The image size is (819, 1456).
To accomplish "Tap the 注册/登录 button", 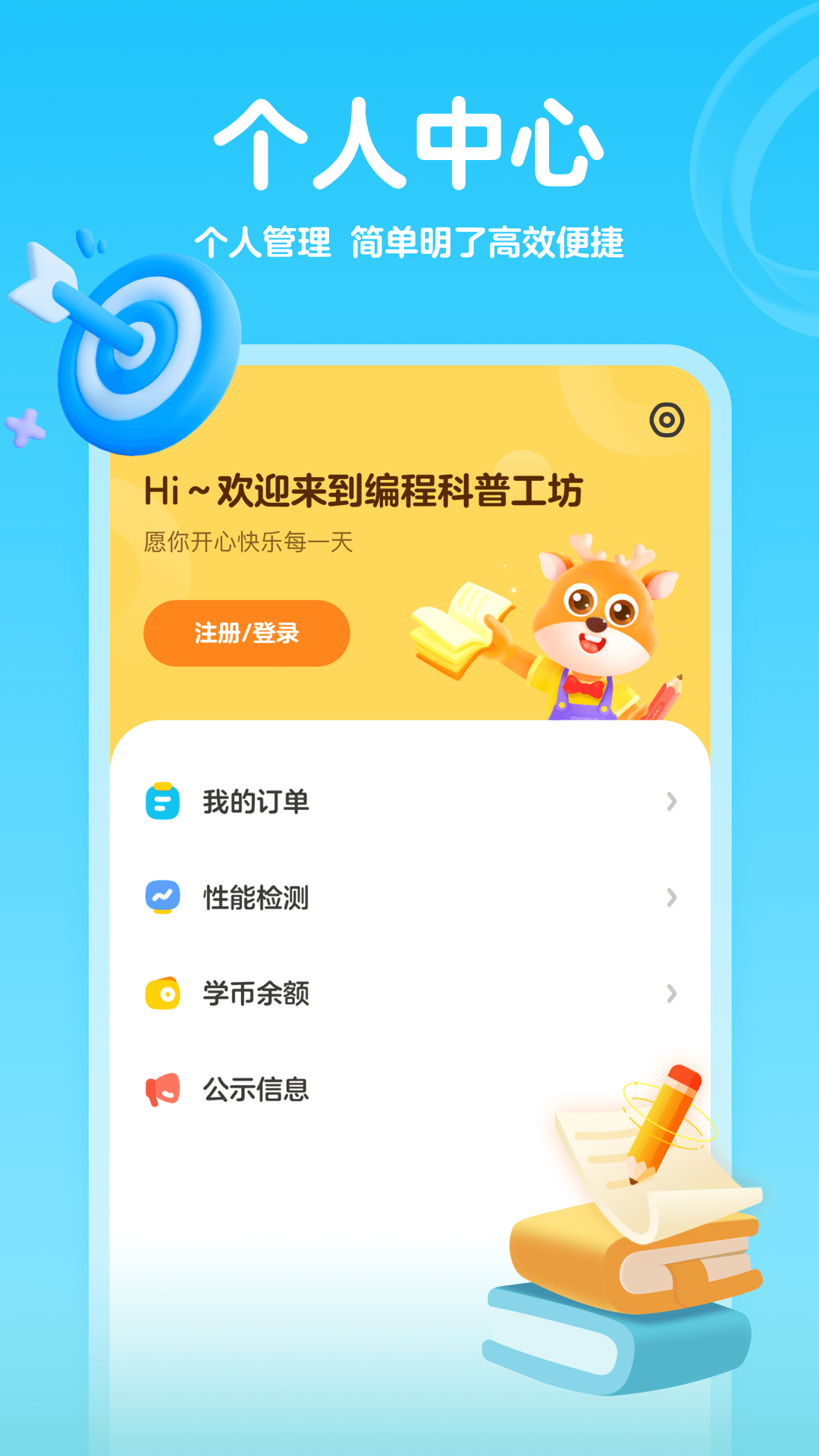I will coord(246,633).
